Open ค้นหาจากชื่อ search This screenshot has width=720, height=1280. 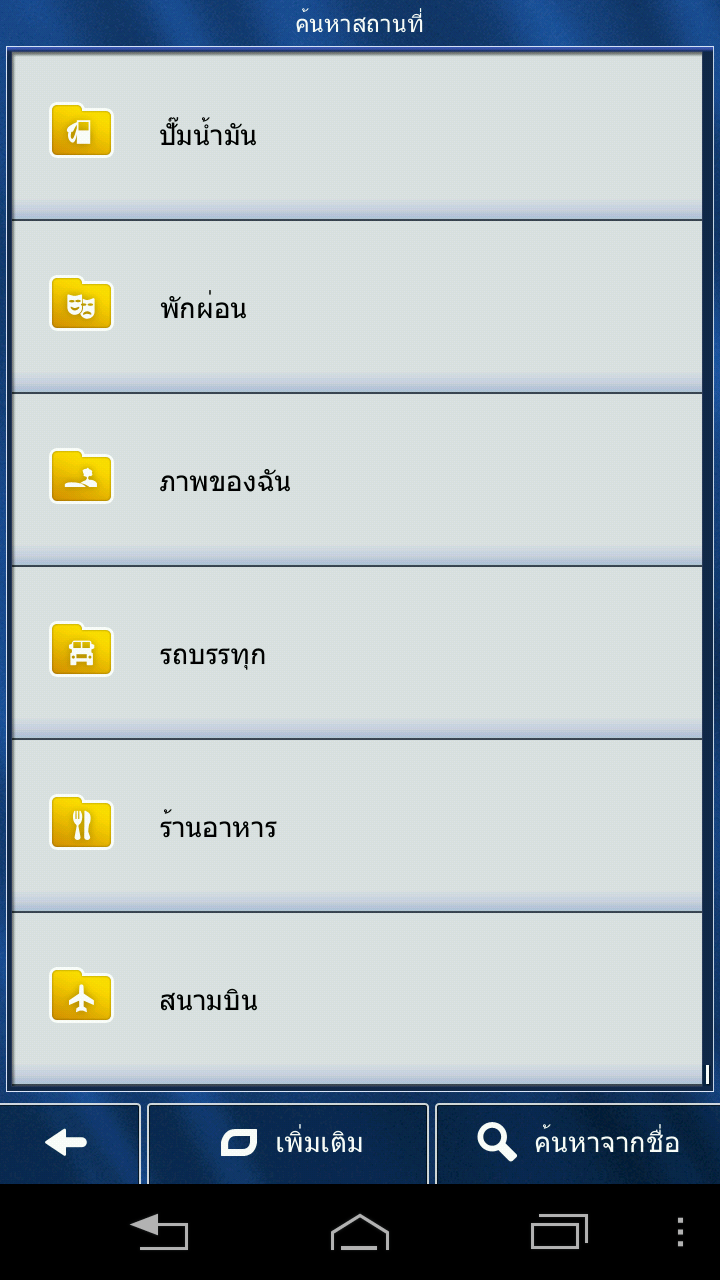(x=578, y=1143)
